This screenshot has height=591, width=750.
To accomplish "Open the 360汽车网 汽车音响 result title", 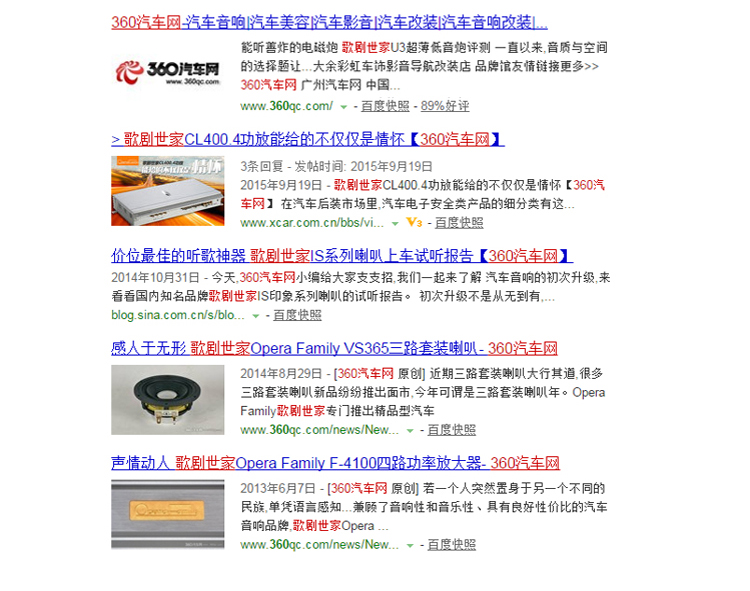I will pyautogui.click(x=329, y=21).
